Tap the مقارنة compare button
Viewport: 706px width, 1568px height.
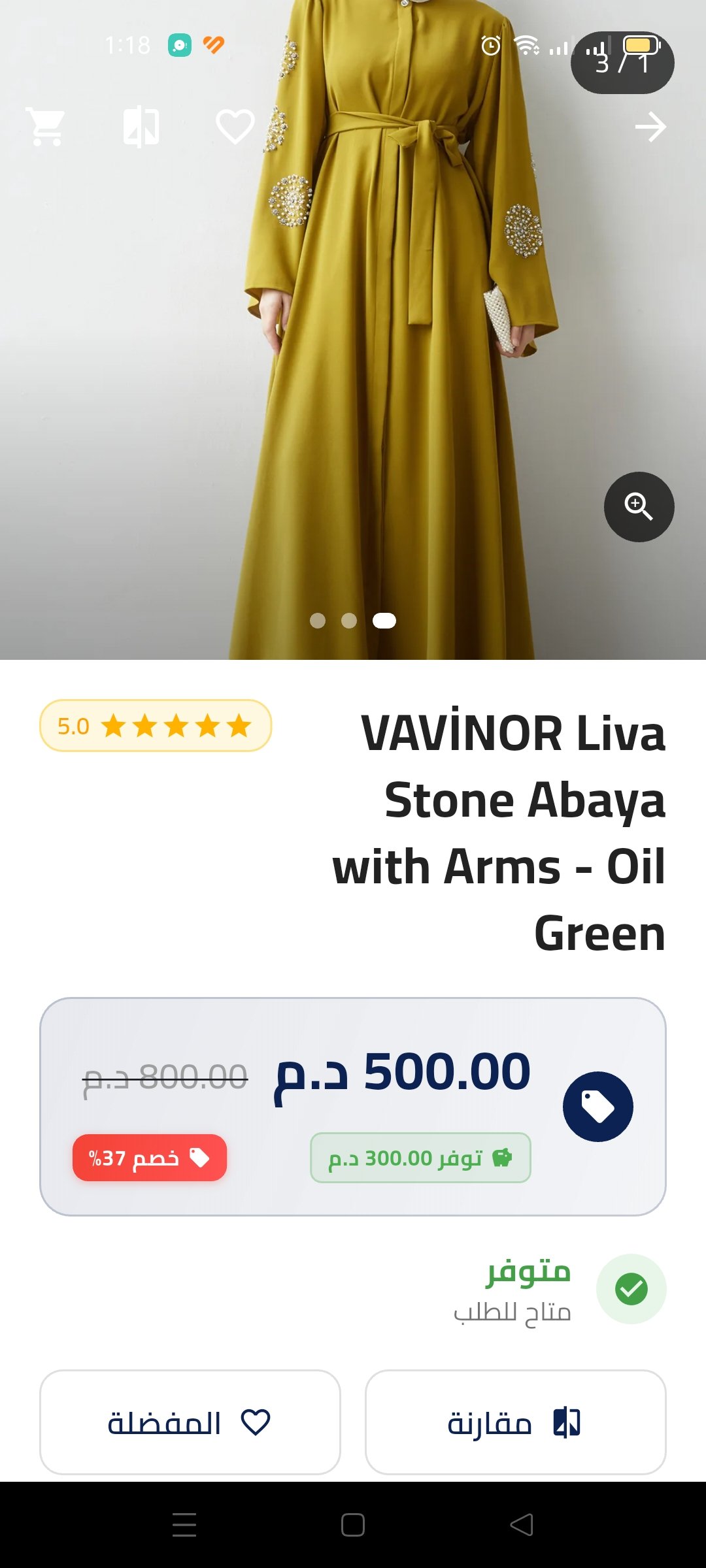(x=515, y=1422)
